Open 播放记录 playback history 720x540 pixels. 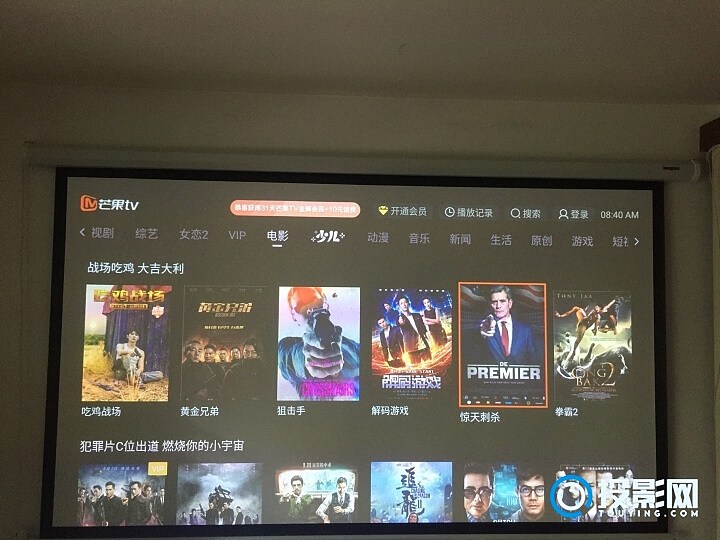click(469, 213)
